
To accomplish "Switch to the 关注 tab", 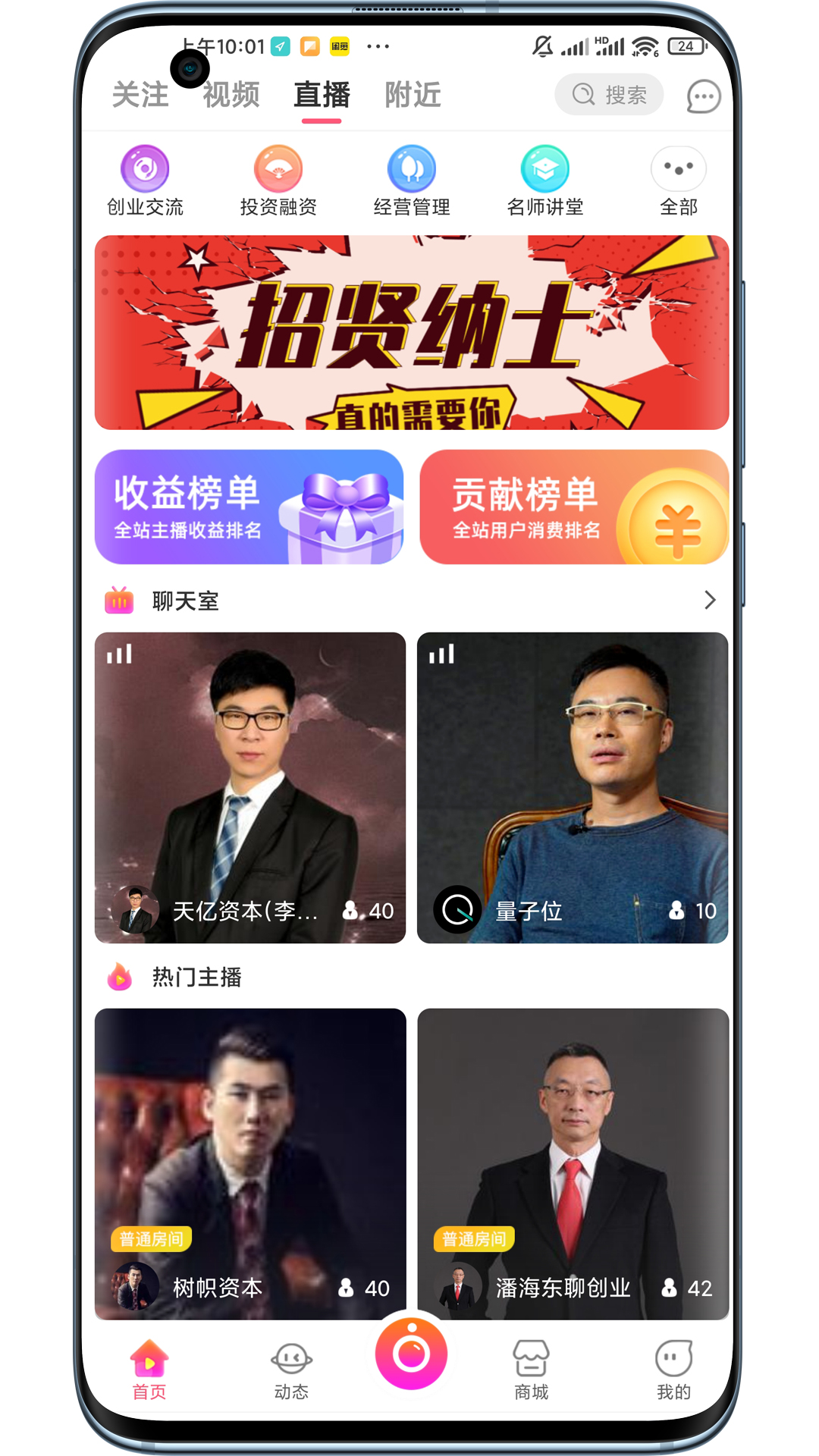I will 140,96.
